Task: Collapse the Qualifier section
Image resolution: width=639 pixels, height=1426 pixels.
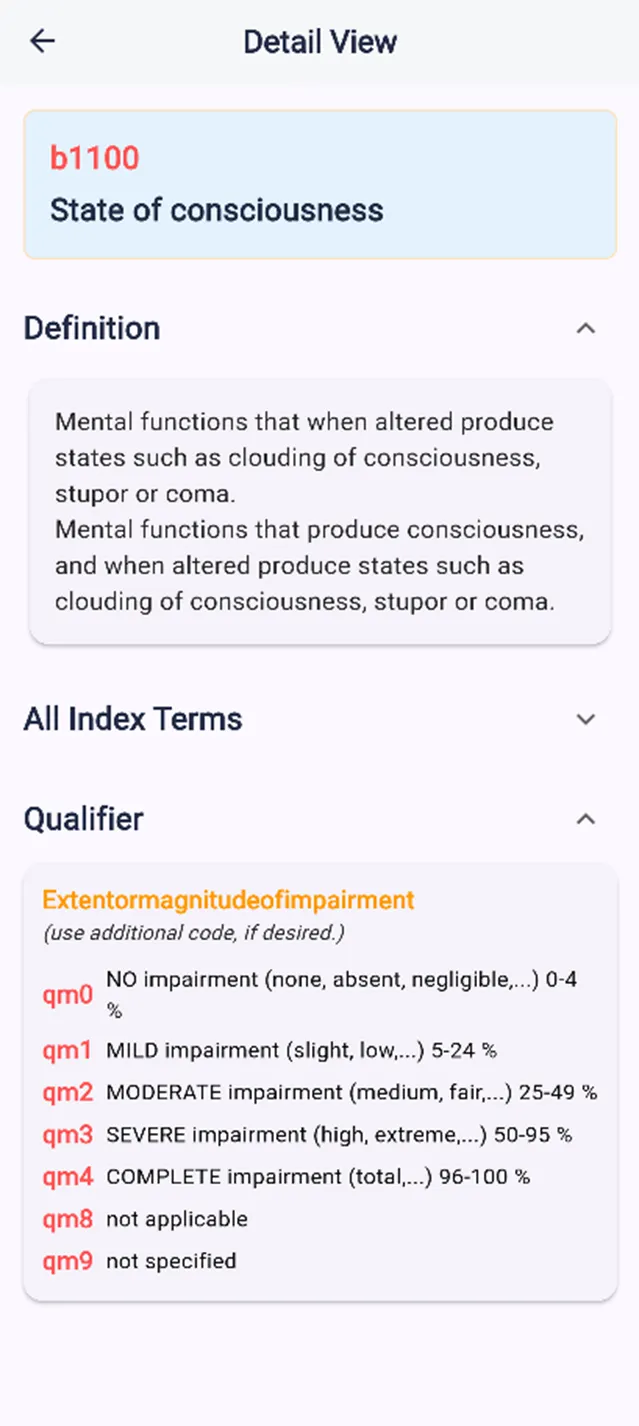Action: [586, 819]
